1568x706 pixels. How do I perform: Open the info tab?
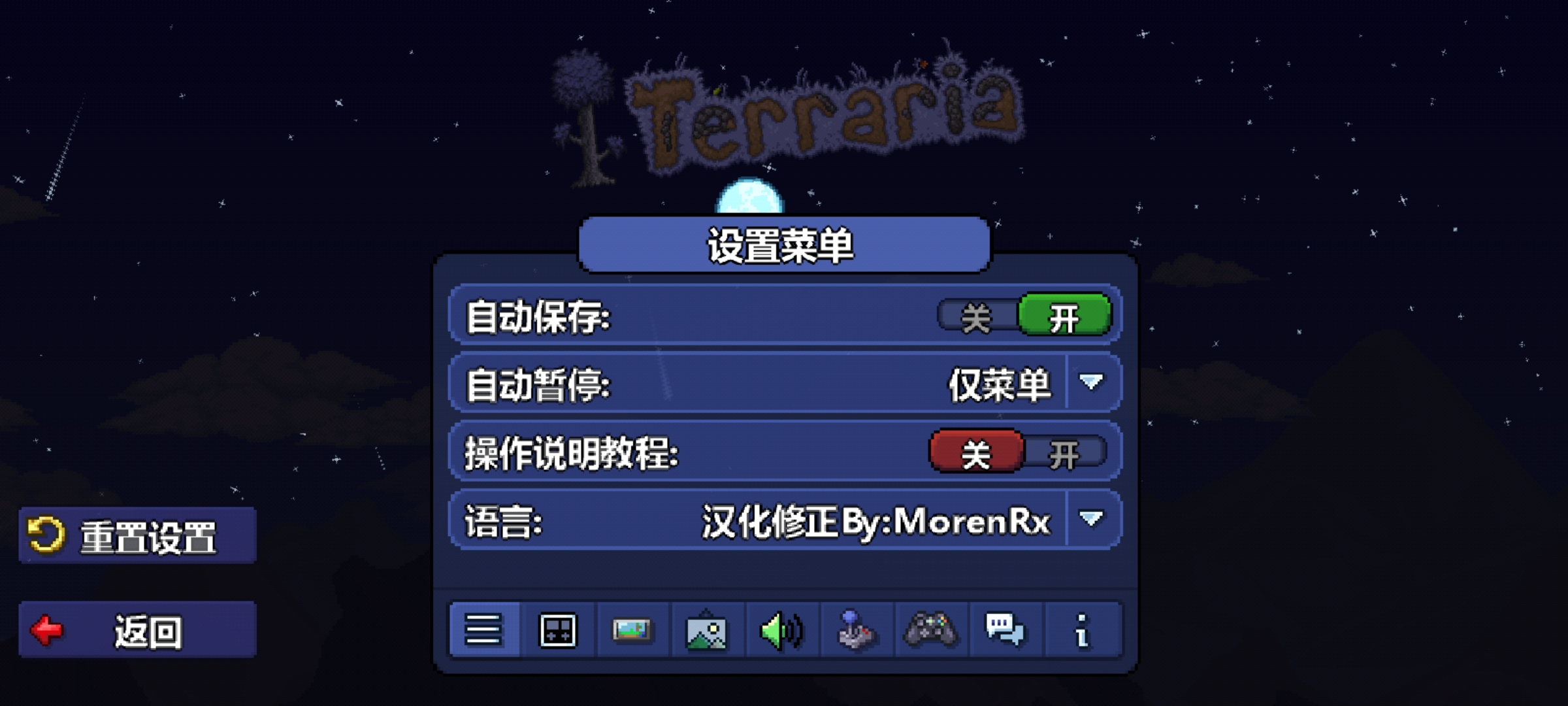point(1082,630)
